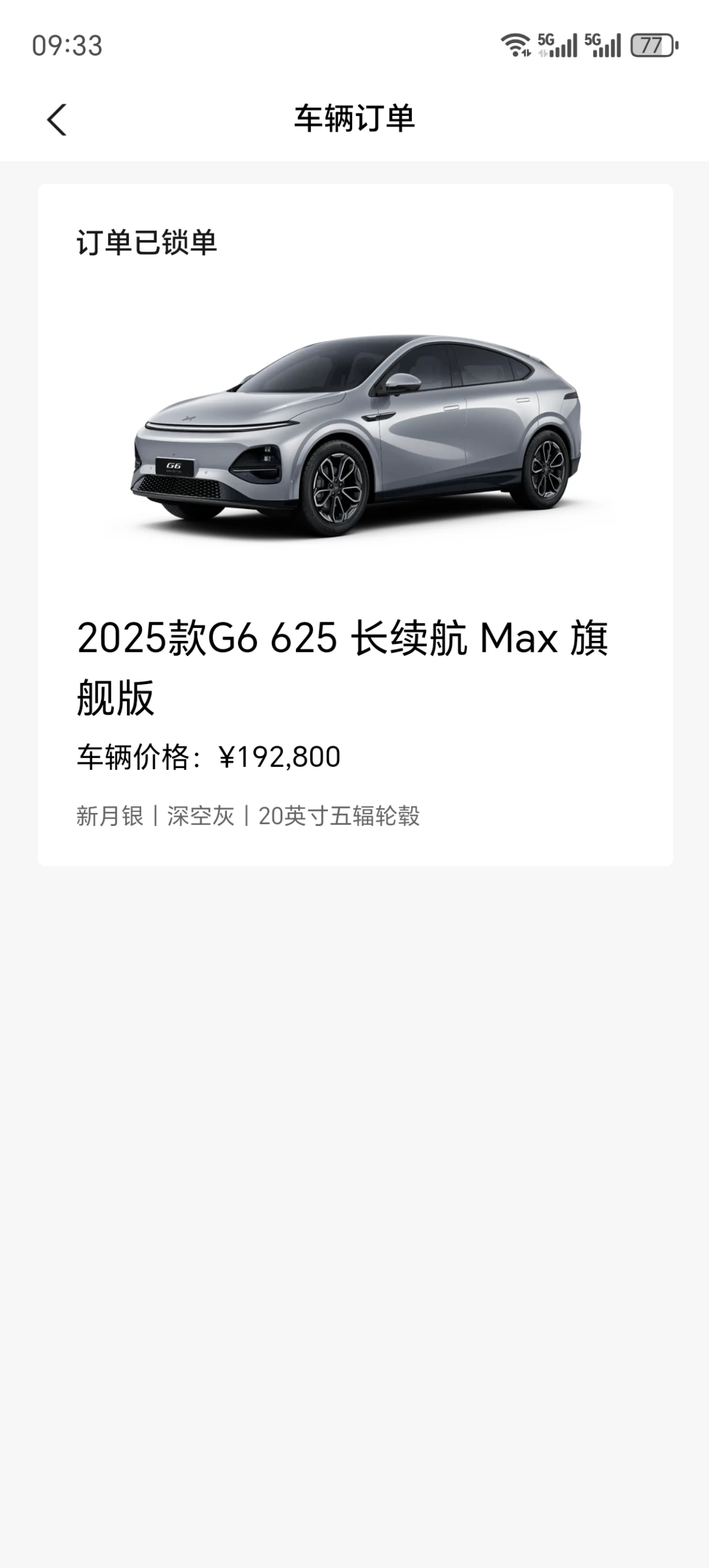Go back from the 车辆订单 page

[57, 119]
